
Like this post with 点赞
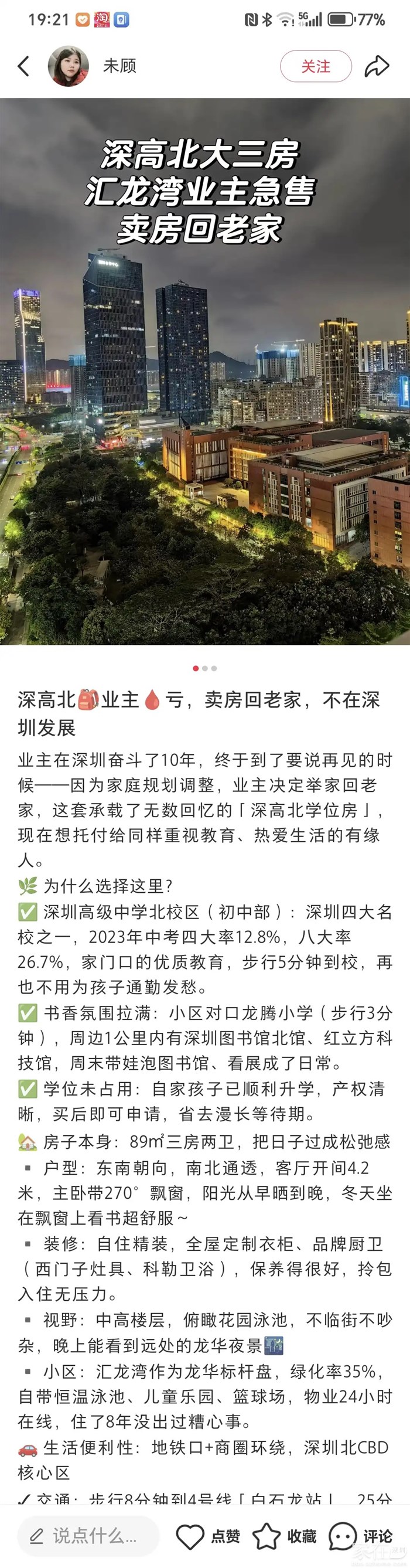coord(207,1536)
